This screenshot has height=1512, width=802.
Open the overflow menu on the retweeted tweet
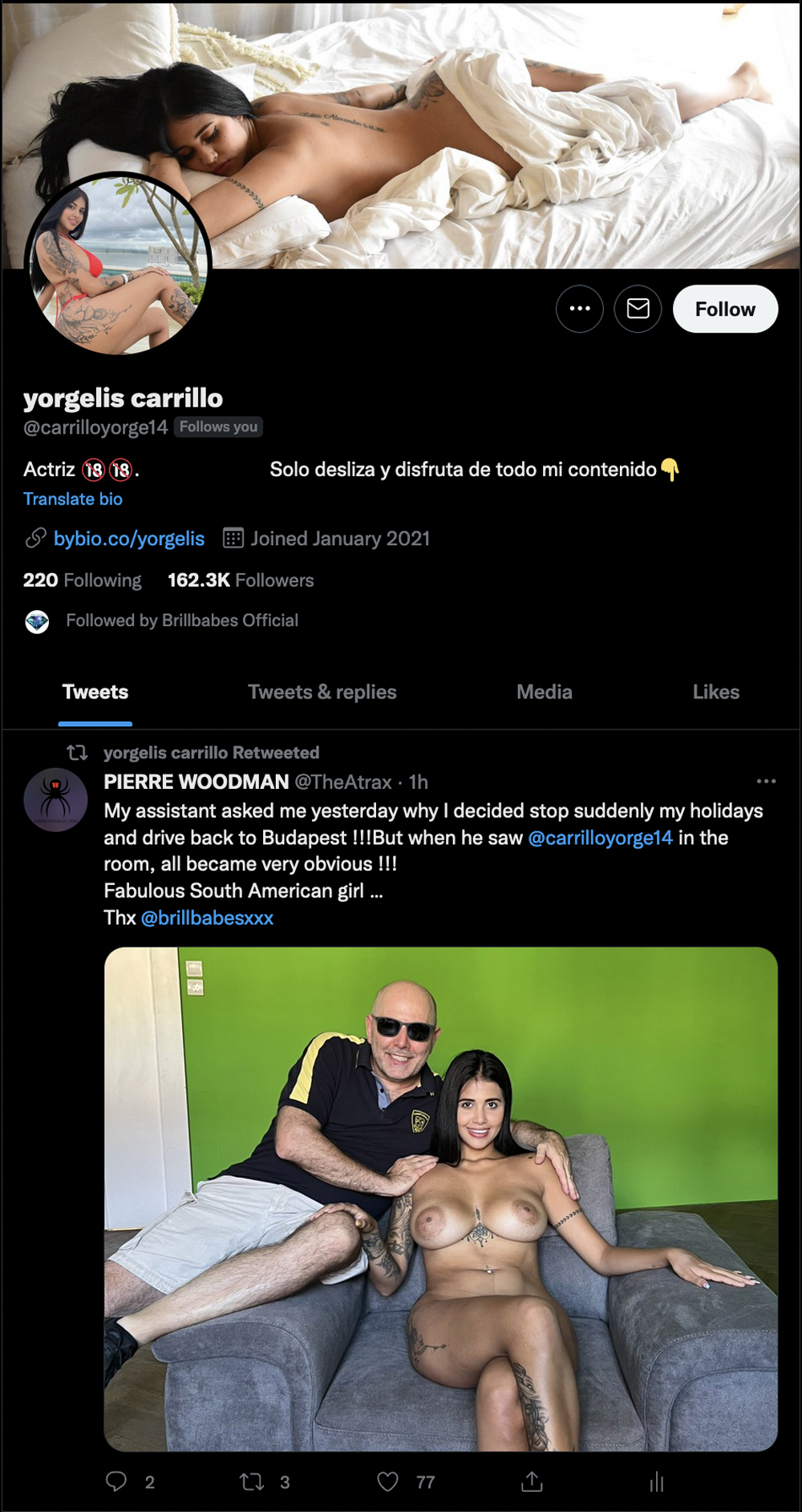pos(766,781)
